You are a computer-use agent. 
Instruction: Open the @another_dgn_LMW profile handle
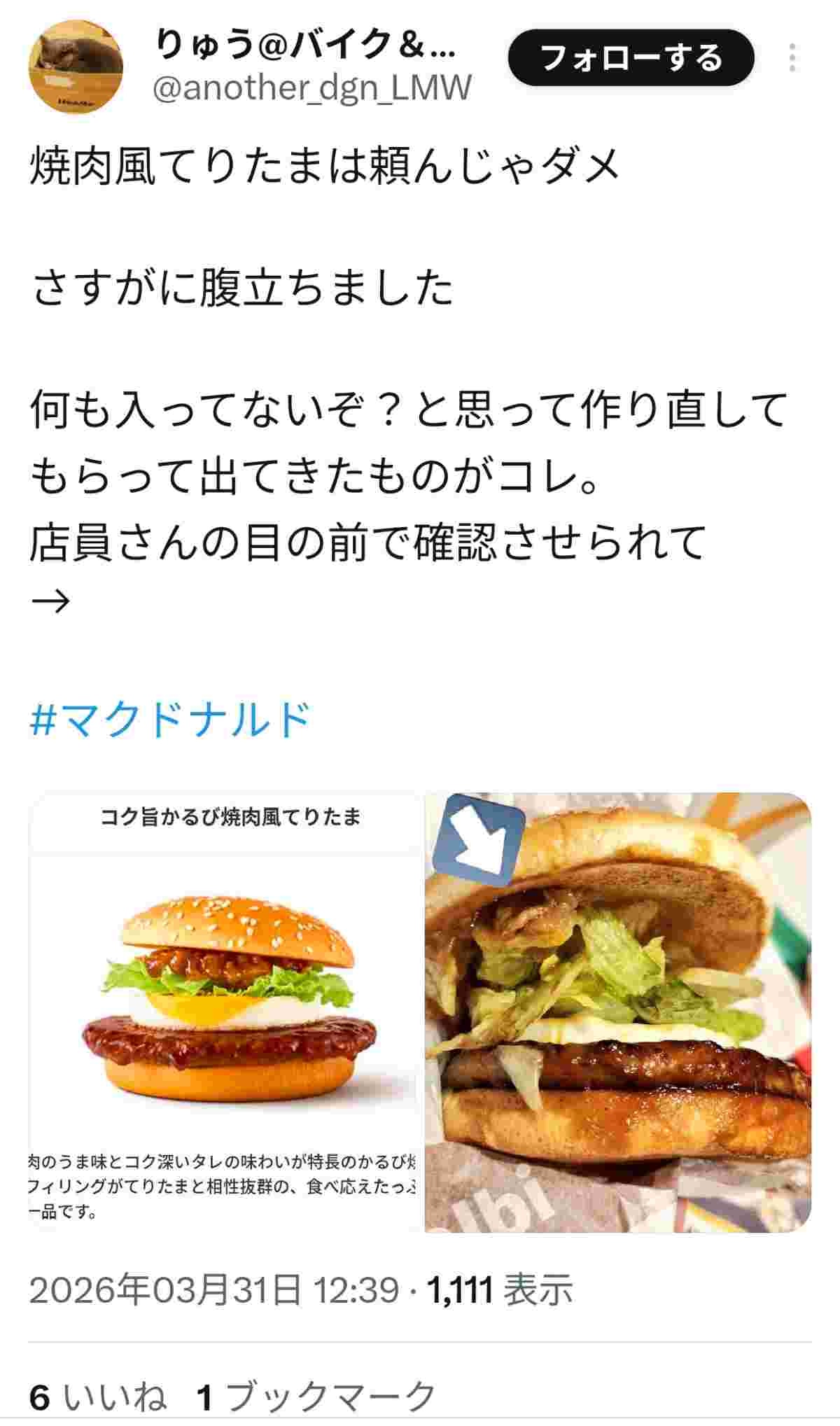tap(311, 89)
